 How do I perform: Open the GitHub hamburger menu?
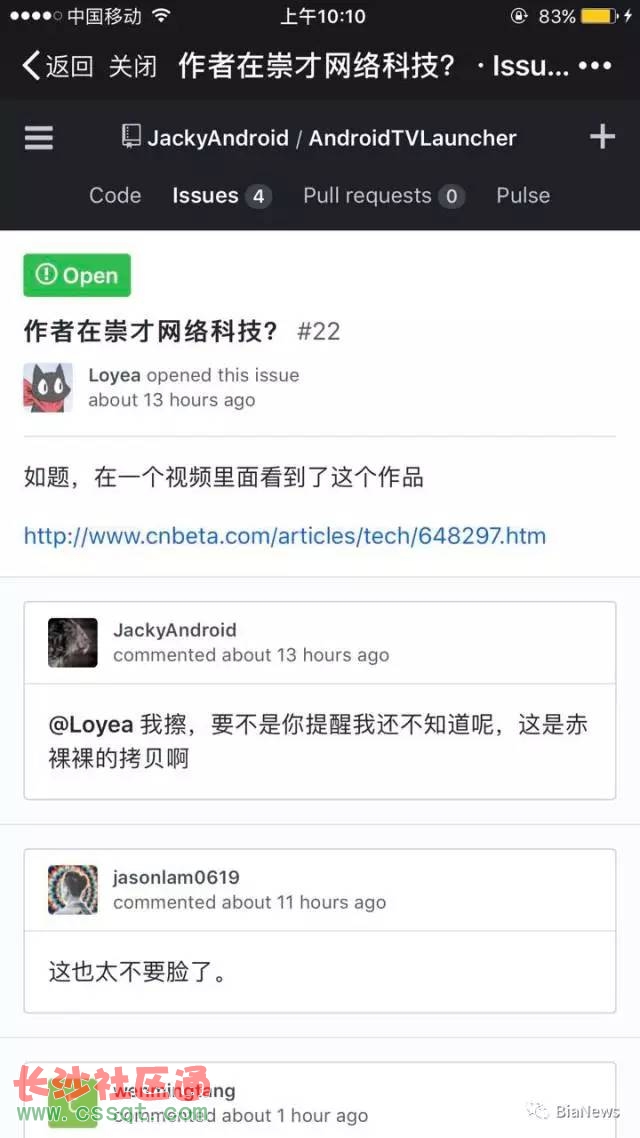[x=38, y=137]
